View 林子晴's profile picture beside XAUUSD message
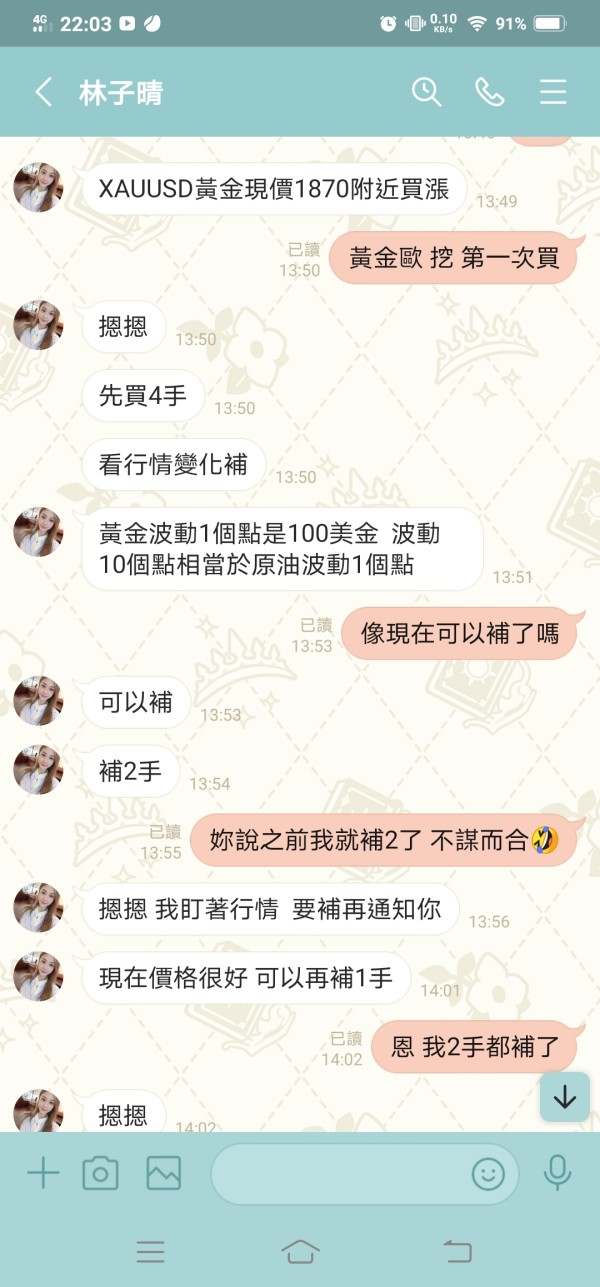This screenshot has width=600, height=1287. pyautogui.click(x=38, y=187)
